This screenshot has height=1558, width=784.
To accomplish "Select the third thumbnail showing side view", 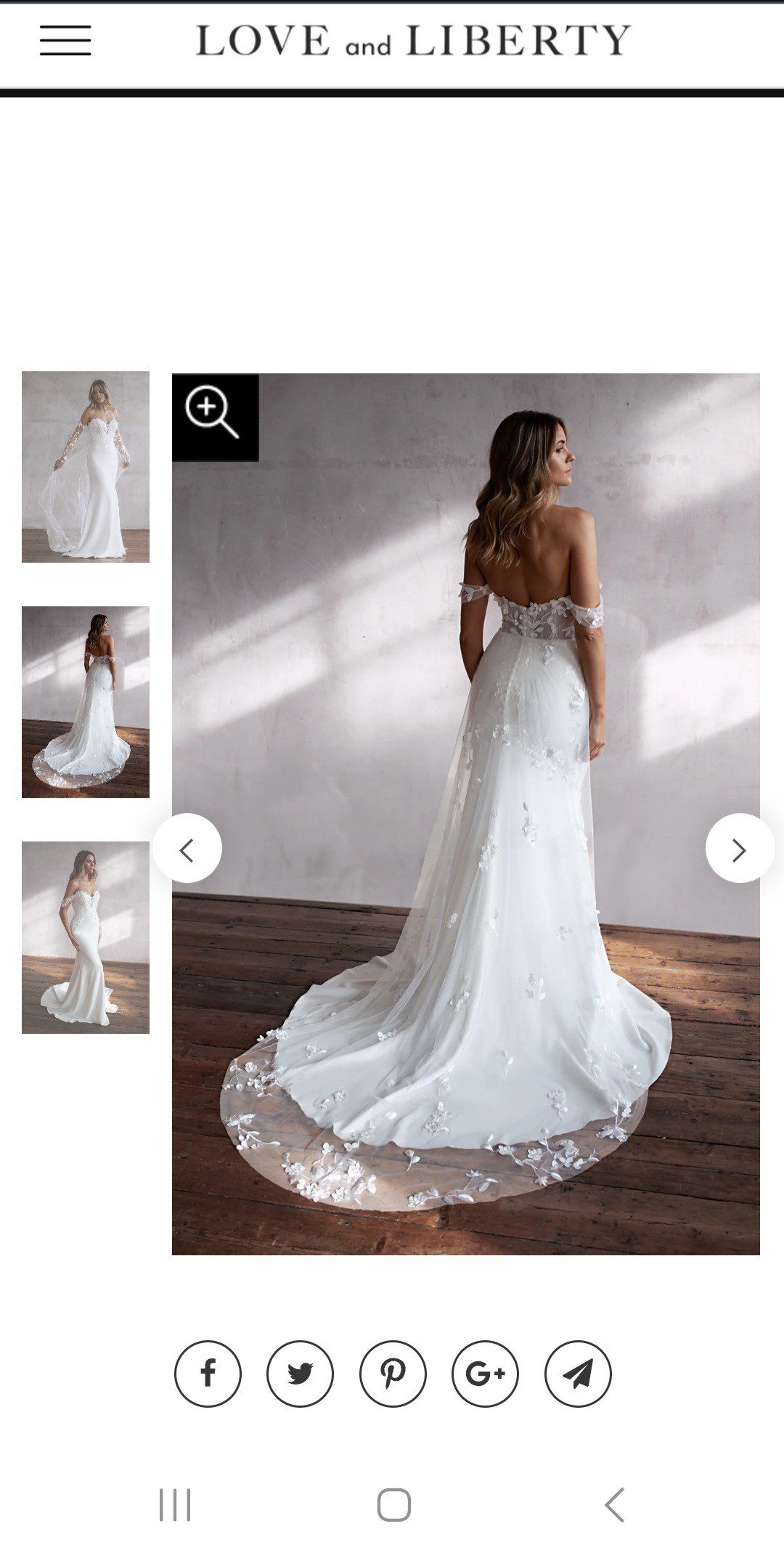I will tap(86, 937).
